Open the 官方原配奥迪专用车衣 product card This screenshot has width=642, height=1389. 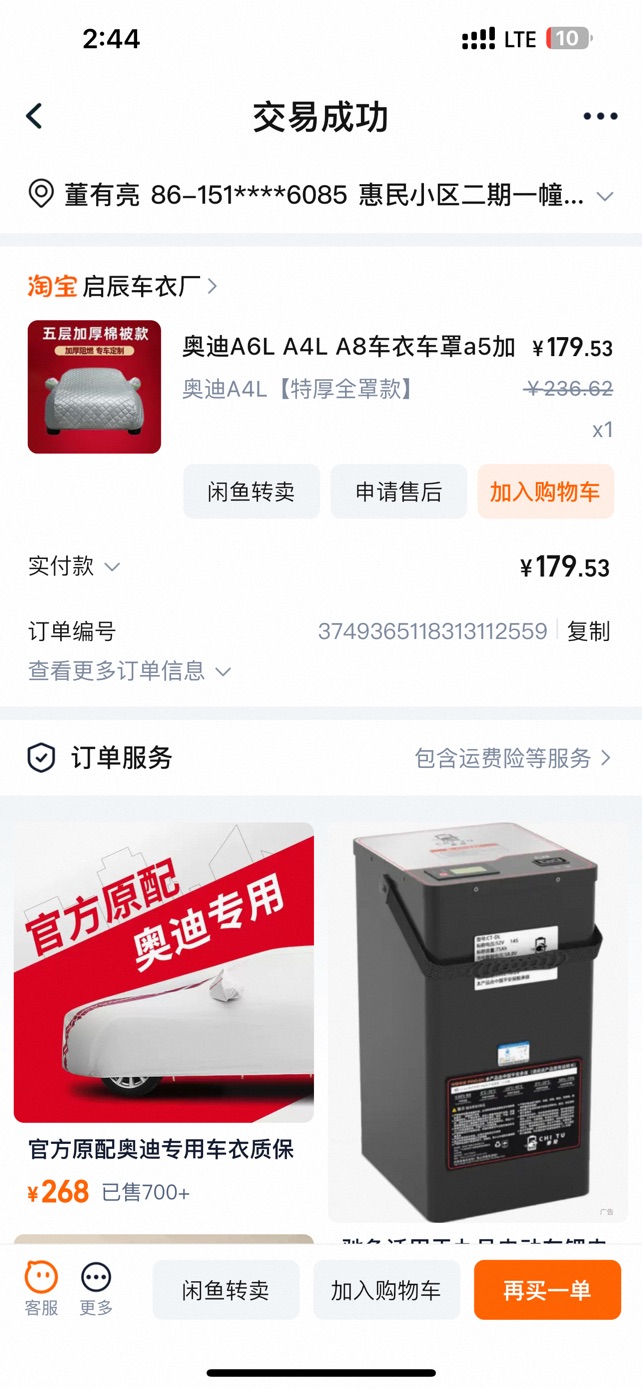click(x=163, y=1010)
